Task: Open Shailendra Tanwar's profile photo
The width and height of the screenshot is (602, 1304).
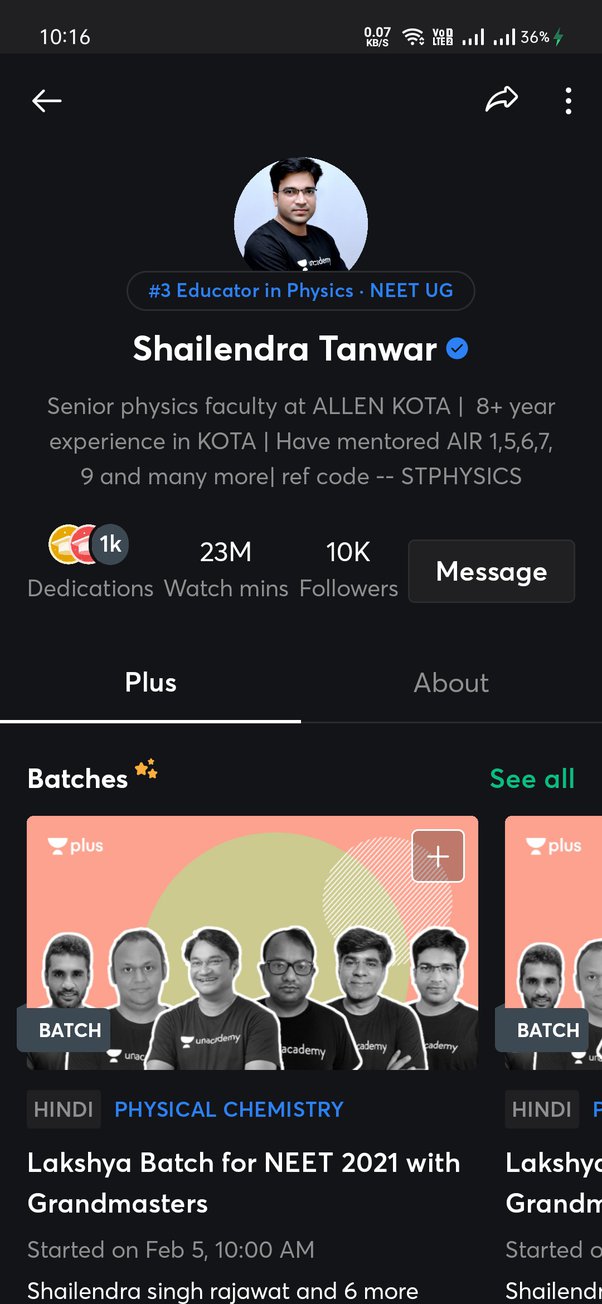Action: [x=300, y=214]
